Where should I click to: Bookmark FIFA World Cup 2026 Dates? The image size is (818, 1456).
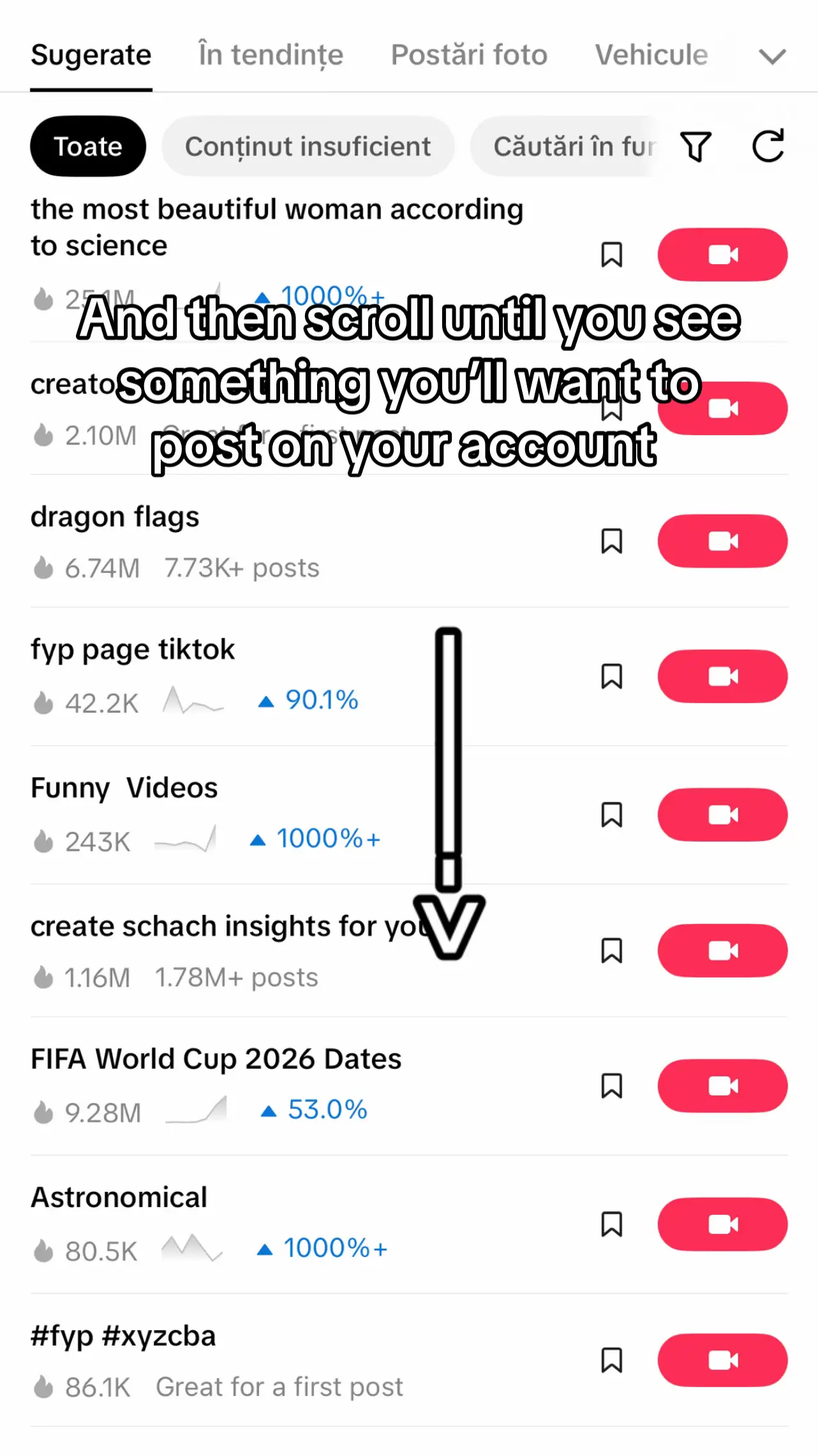tap(611, 1086)
